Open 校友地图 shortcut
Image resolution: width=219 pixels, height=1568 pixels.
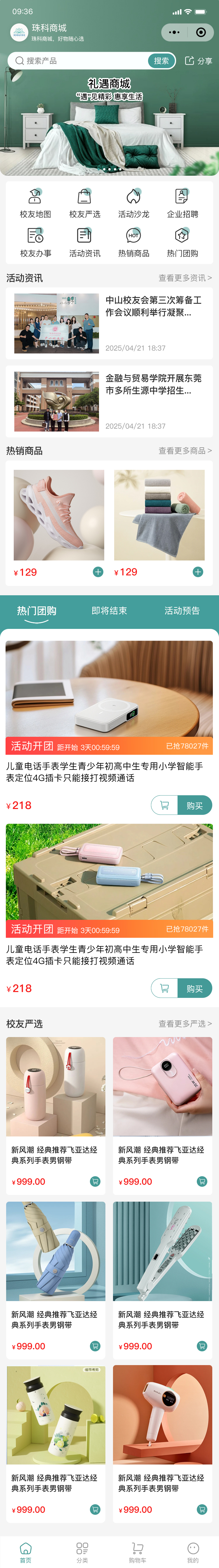pyautogui.click(x=35, y=203)
